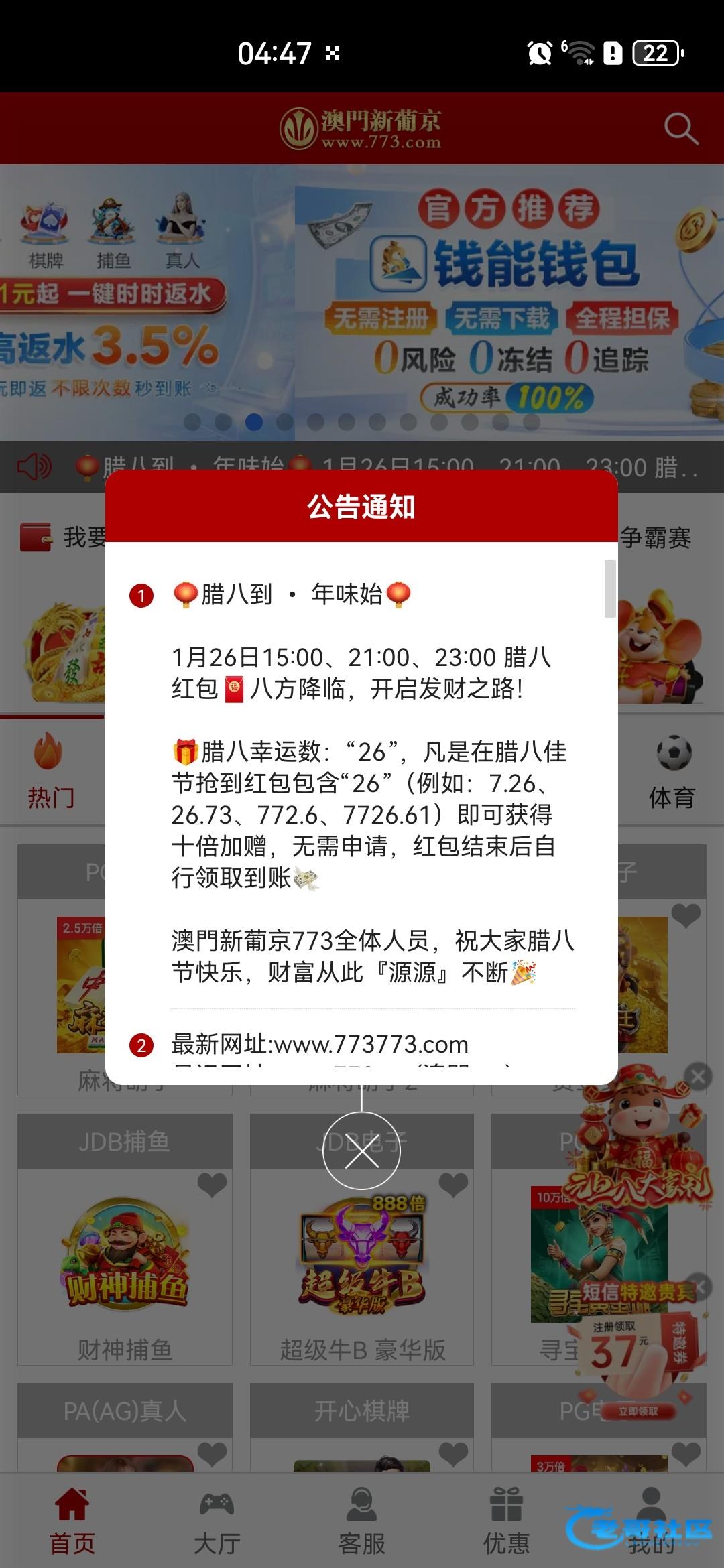
Task: Tap the 钱能钱包 promotional banner
Action: 509,302
